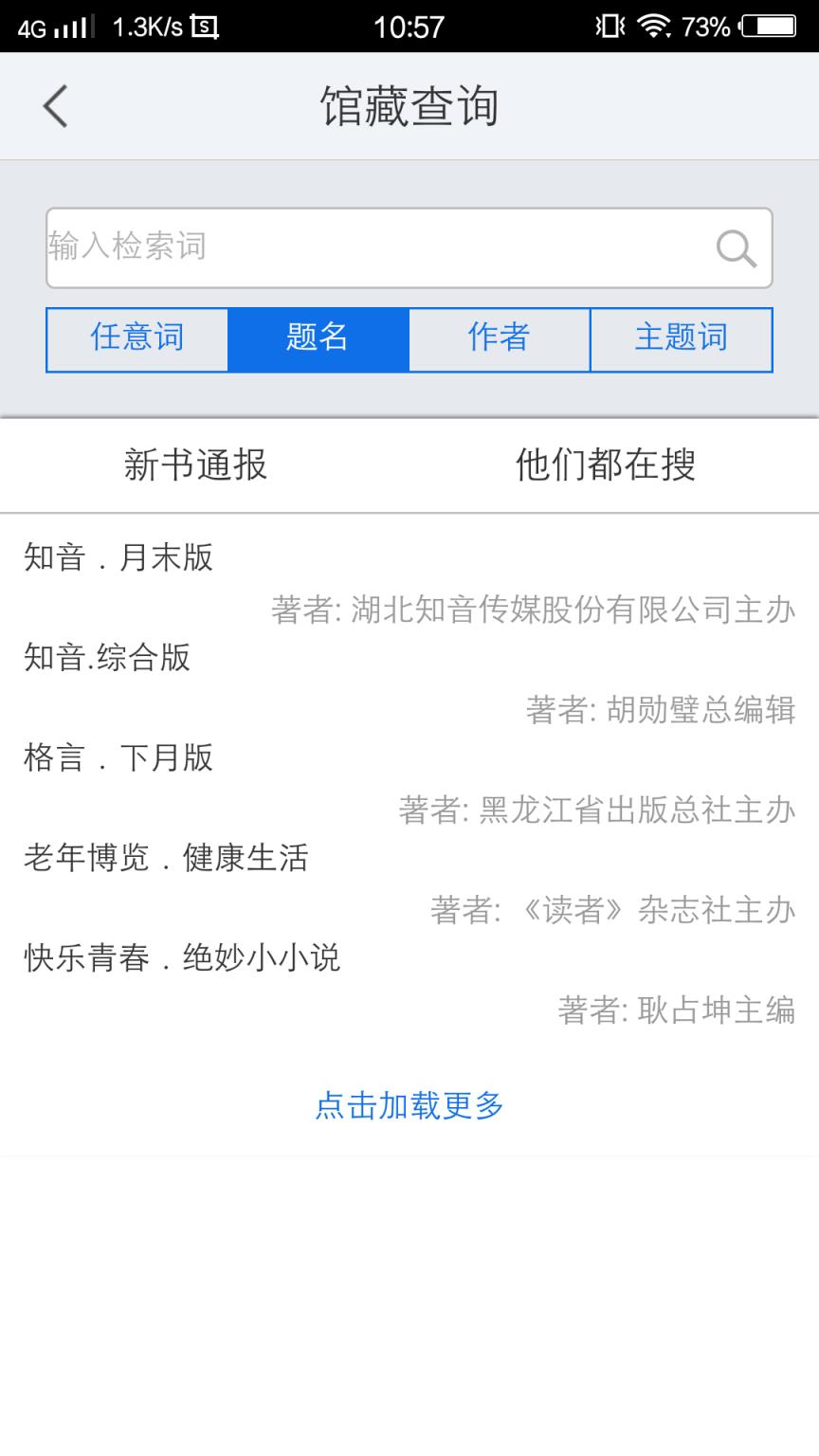819x1456 pixels.
Task: Click 点击加载更多 to load more results
Action: coord(408,1105)
